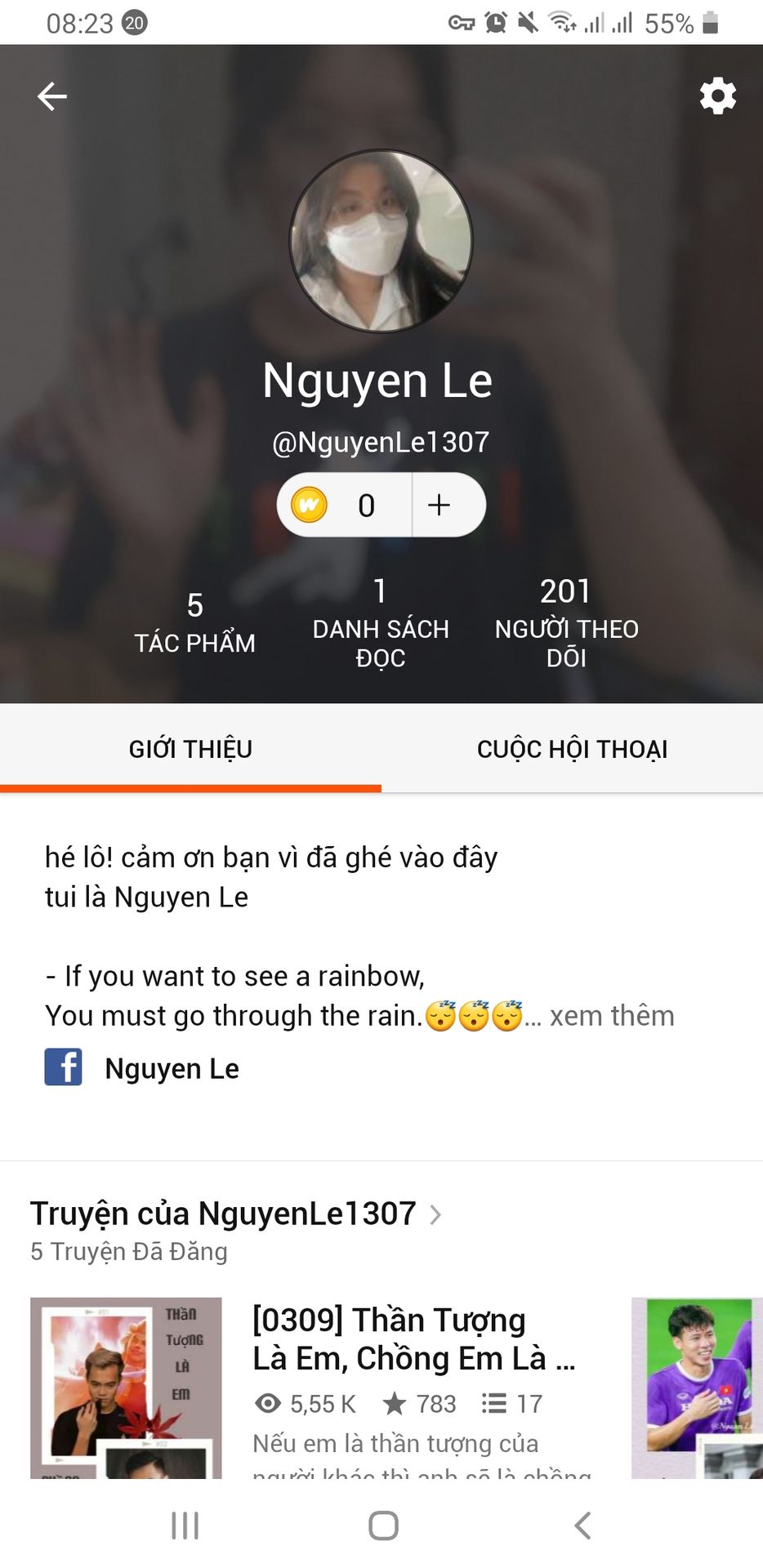Expand the bio with xem thêm
The height and width of the screenshot is (1568, 763).
[x=612, y=1016]
